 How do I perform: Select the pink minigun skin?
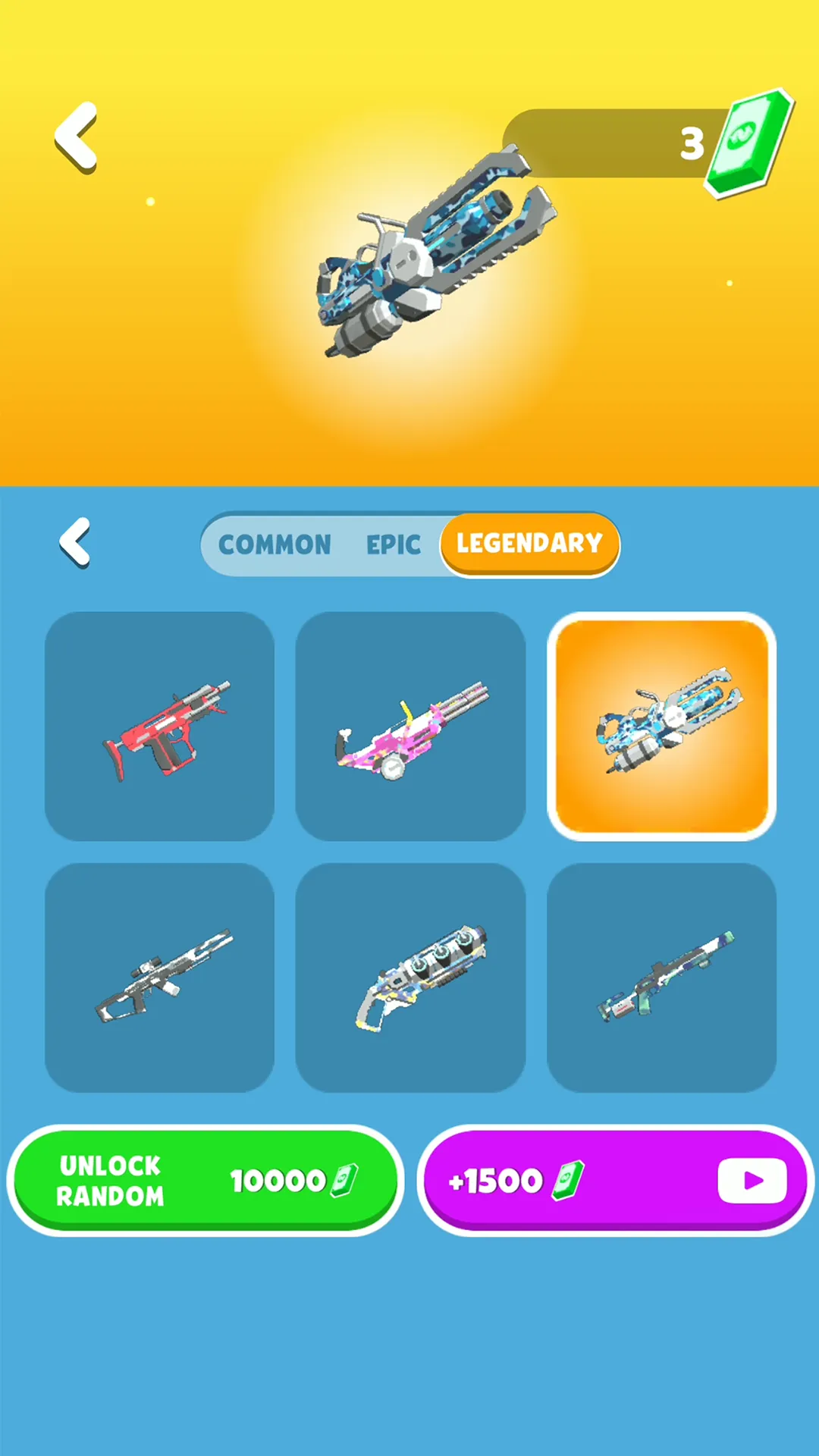click(410, 726)
